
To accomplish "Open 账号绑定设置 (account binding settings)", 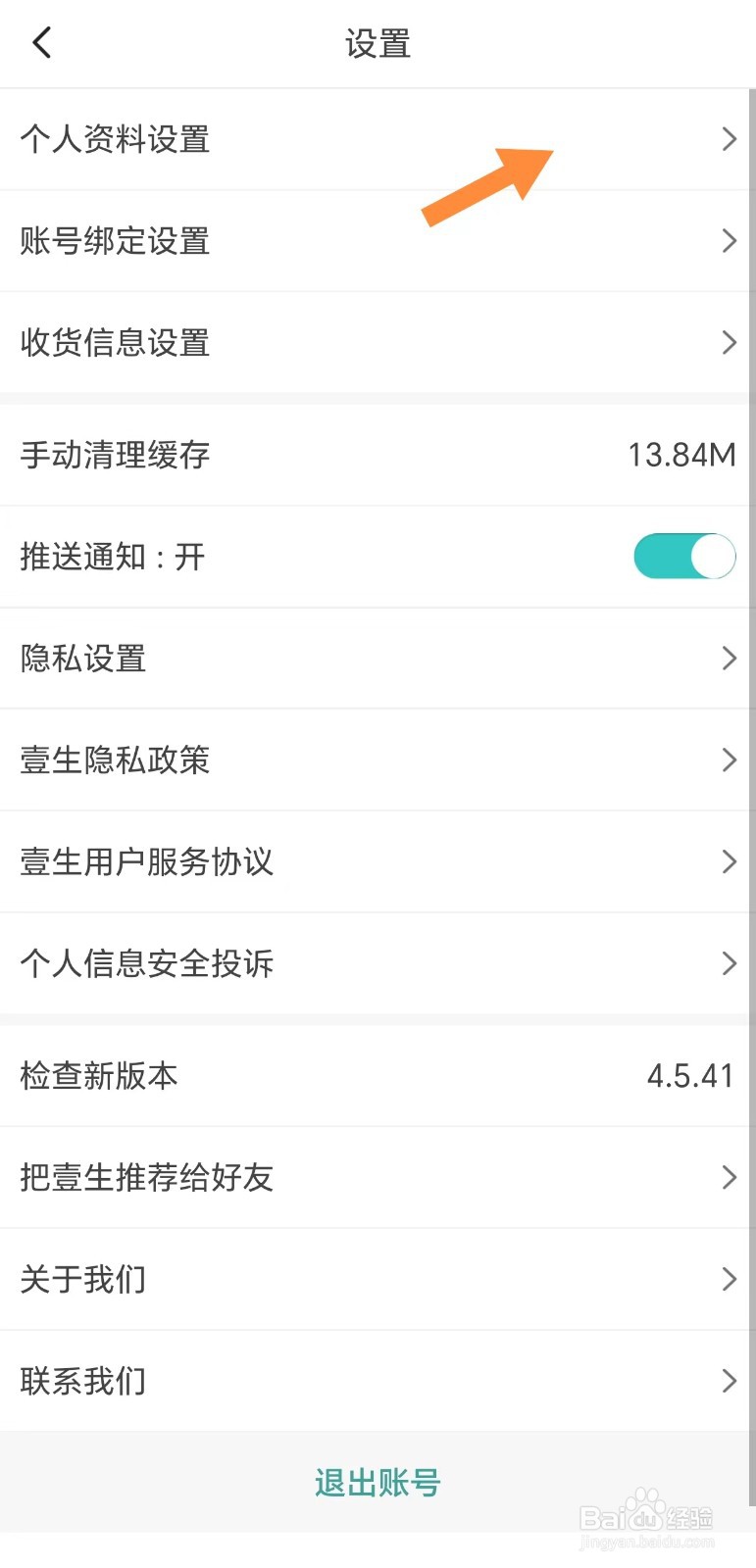I will pos(115,241).
